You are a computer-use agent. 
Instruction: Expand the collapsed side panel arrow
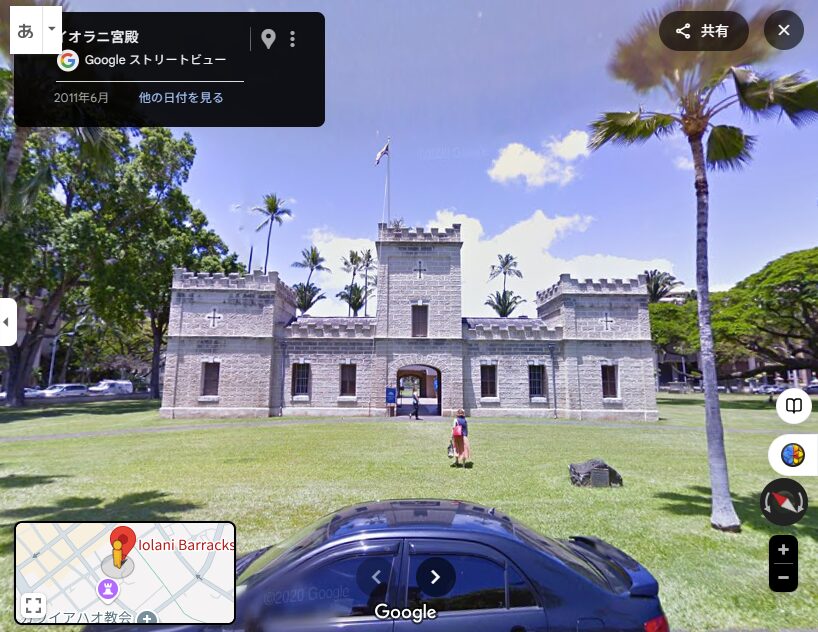(7, 322)
